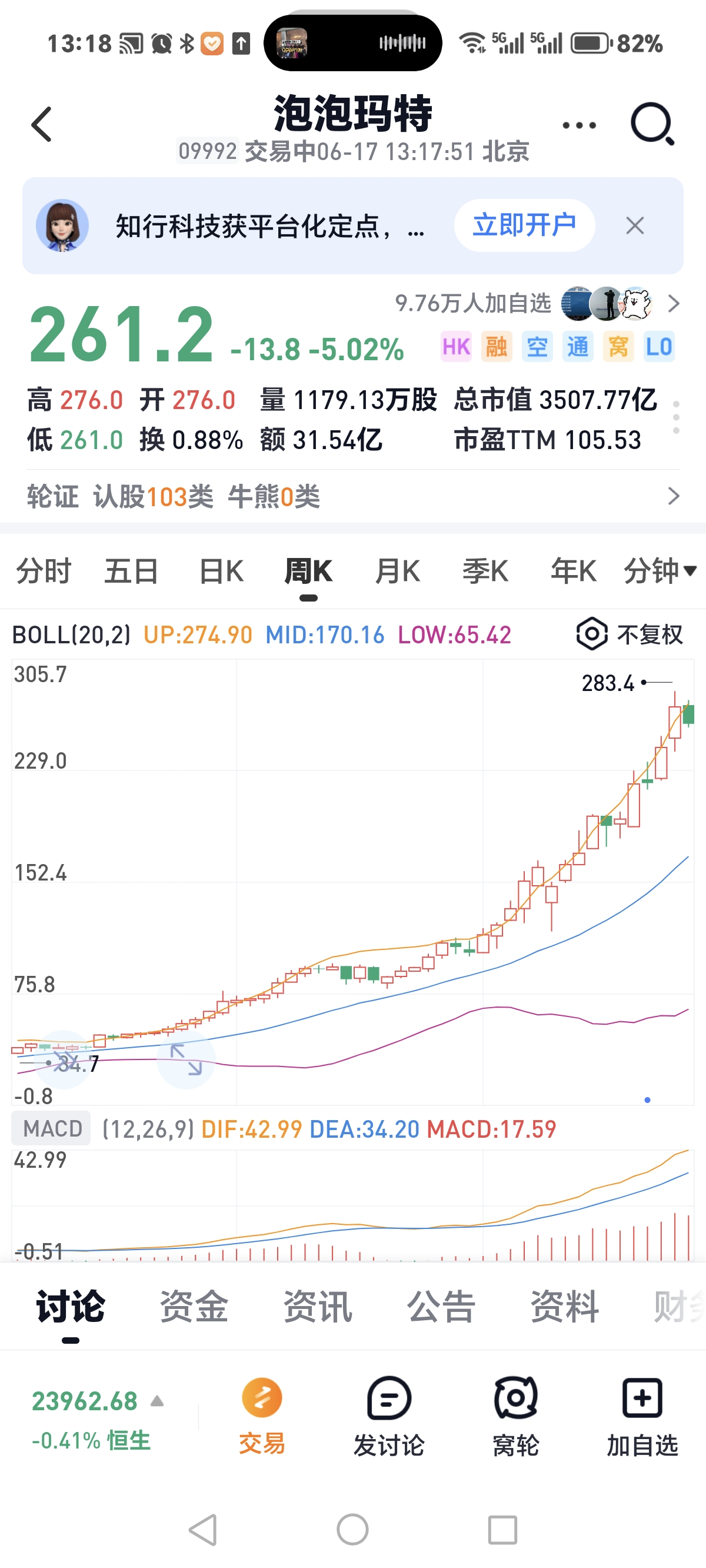Change the 不复权 adjustment setting
Viewport: 706px width, 1568px height.
click(x=630, y=635)
